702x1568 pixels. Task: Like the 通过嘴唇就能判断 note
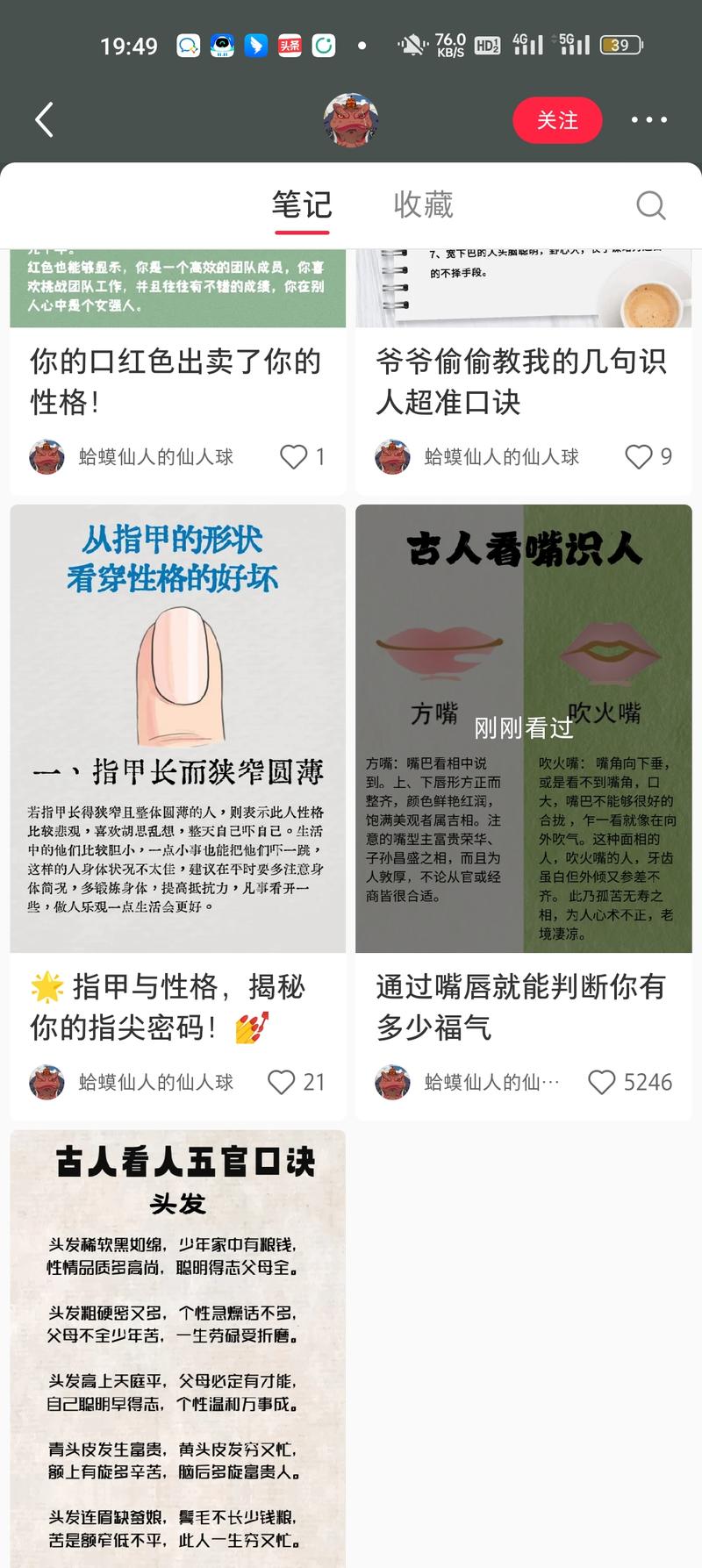click(602, 1082)
